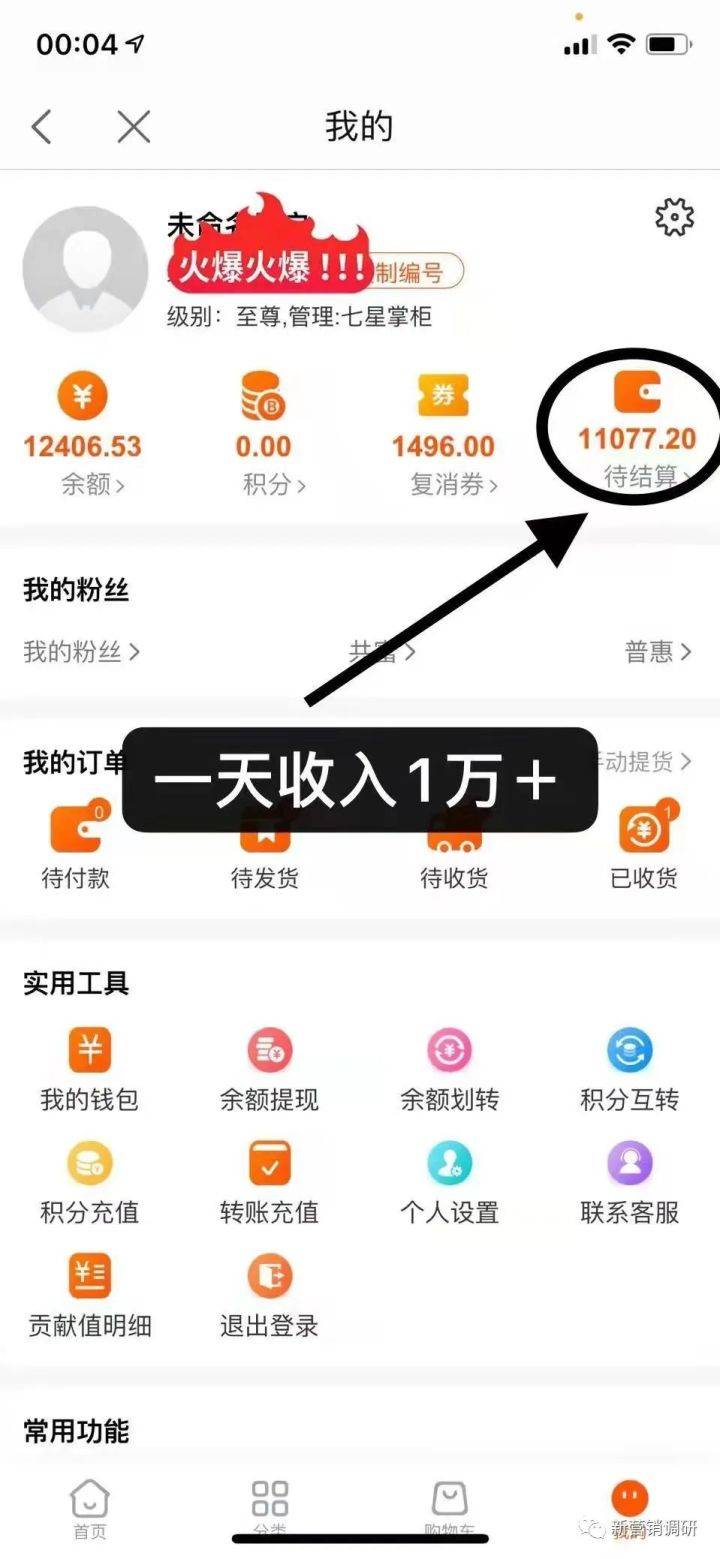Open the 个人设置 personal settings
The image size is (720, 1559).
tap(448, 1180)
